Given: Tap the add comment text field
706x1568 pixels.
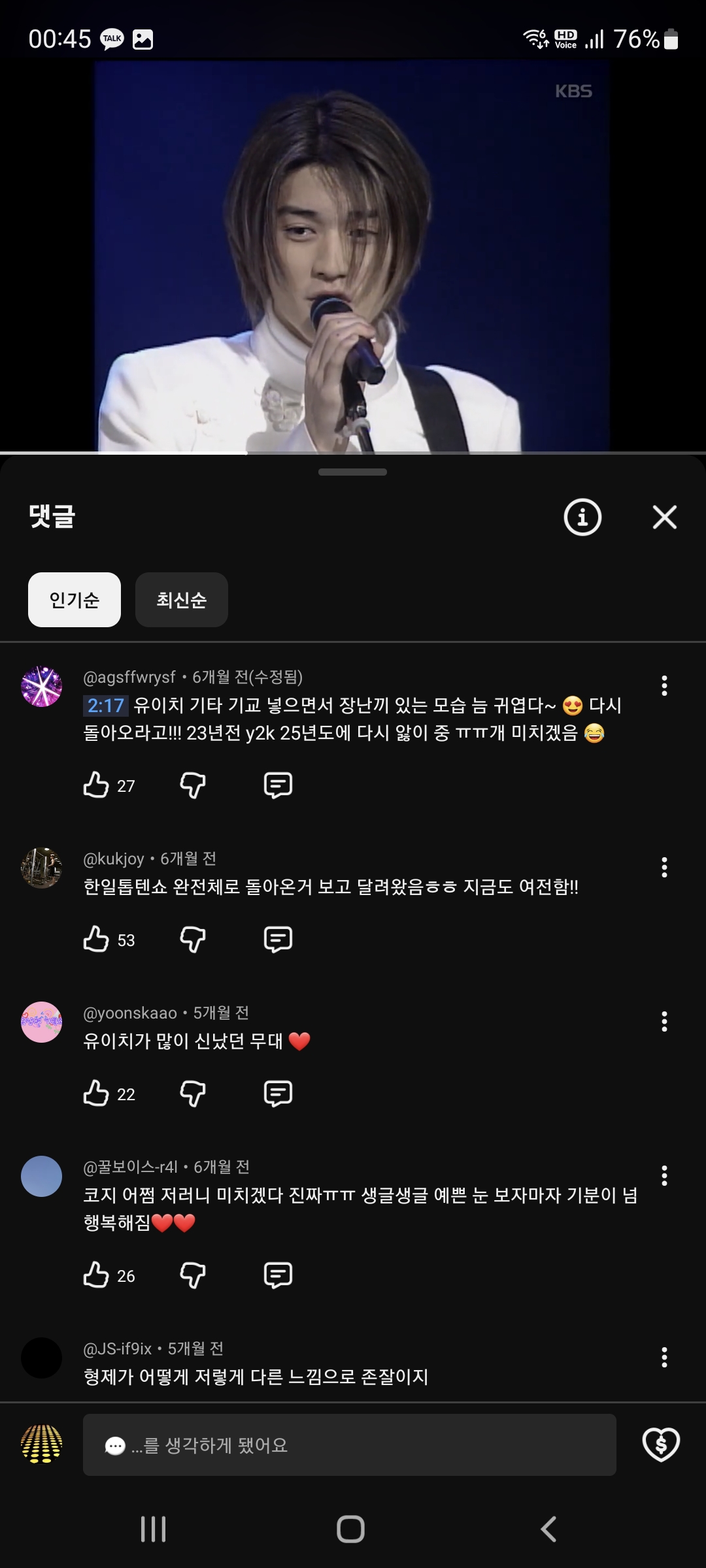Looking at the screenshot, I should 349,1445.
